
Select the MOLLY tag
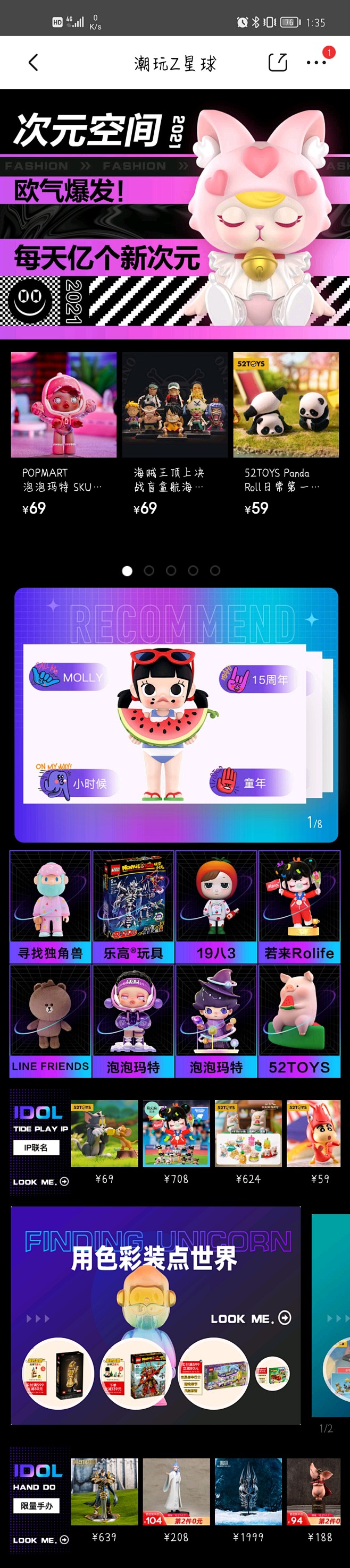tap(68, 677)
